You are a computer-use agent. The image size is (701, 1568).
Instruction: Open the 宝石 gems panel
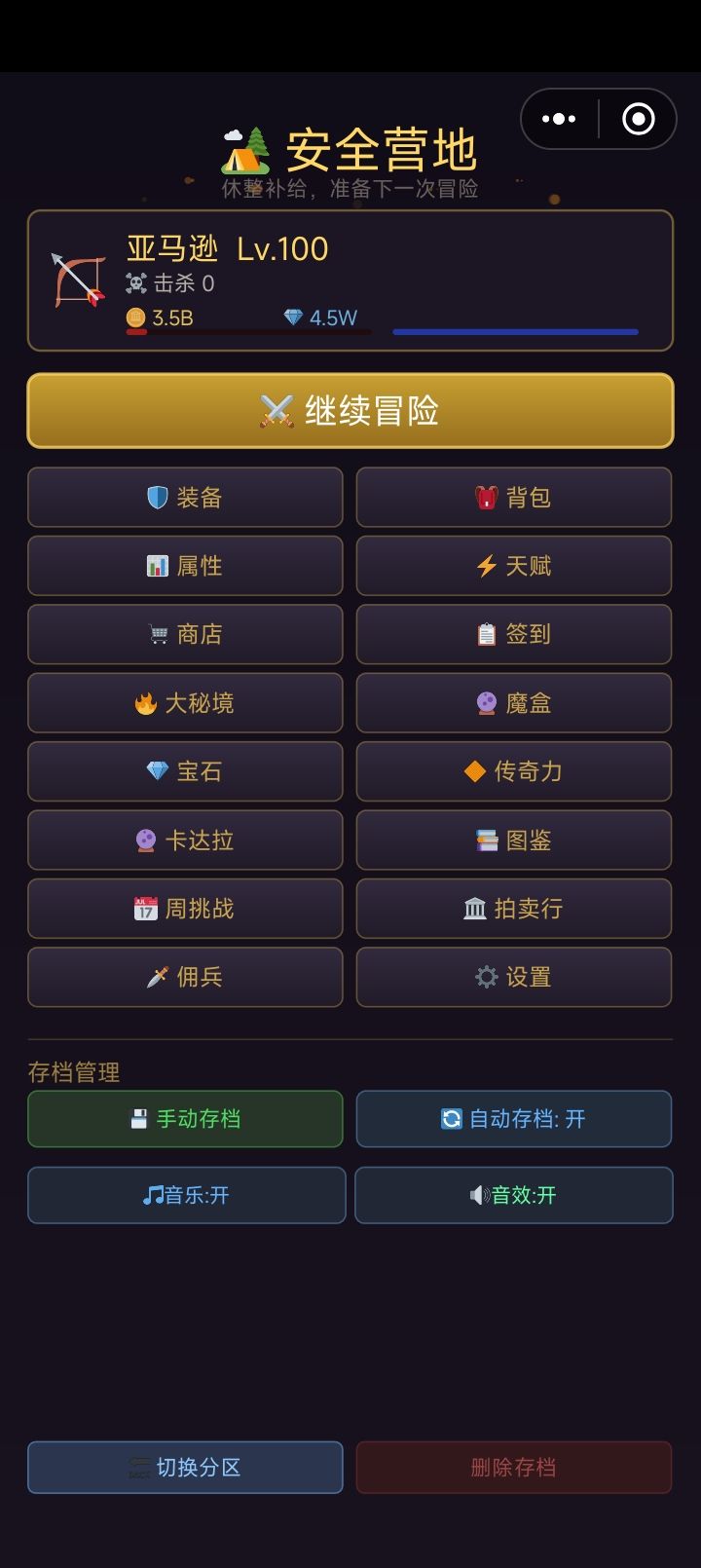point(185,771)
